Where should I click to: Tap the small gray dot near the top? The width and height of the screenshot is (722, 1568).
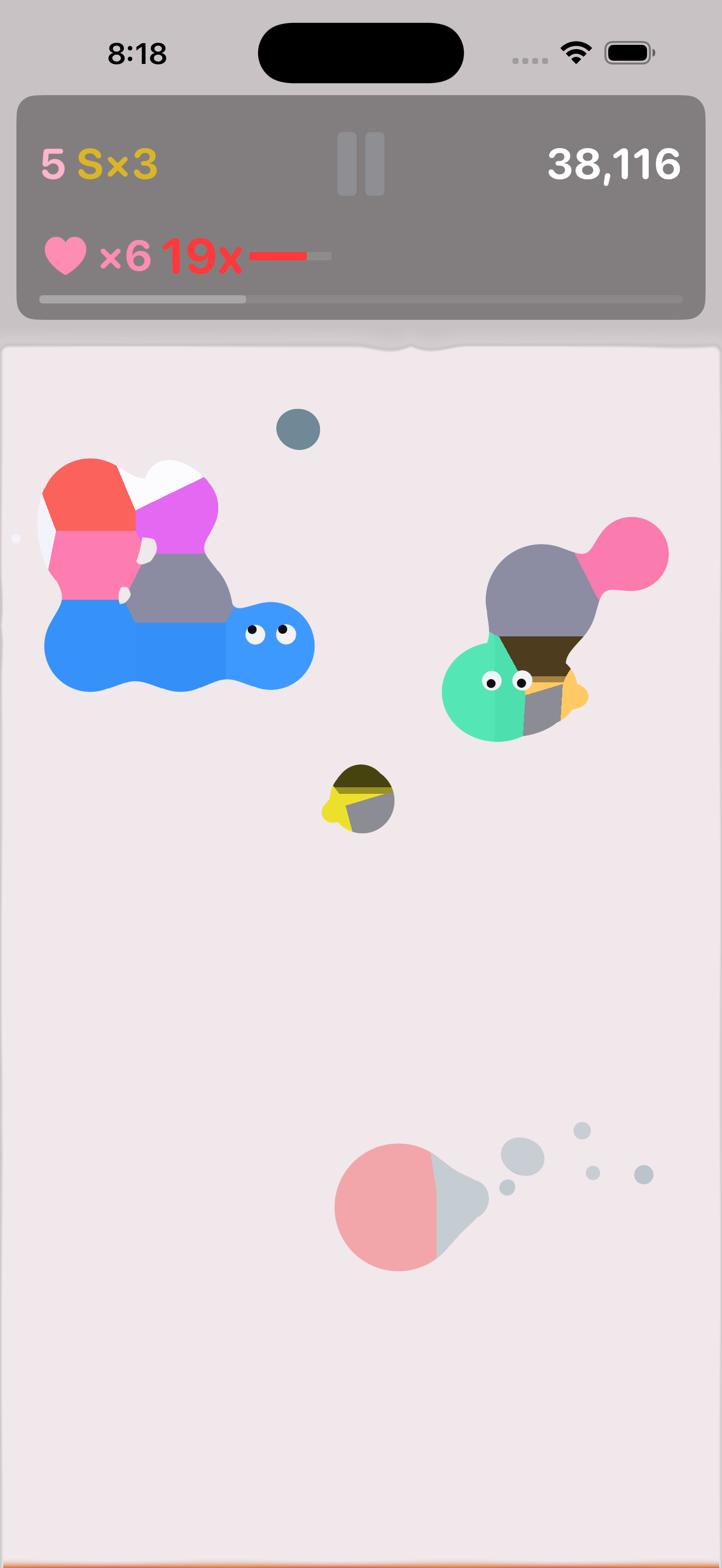(298, 429)
